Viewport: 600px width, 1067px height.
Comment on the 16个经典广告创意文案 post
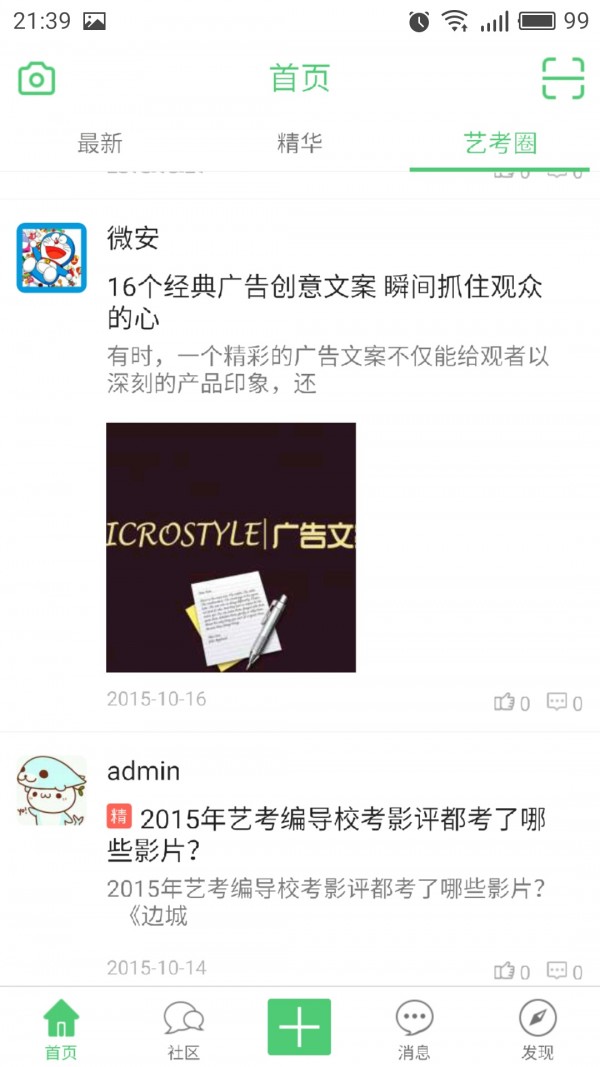coord(564,703)
